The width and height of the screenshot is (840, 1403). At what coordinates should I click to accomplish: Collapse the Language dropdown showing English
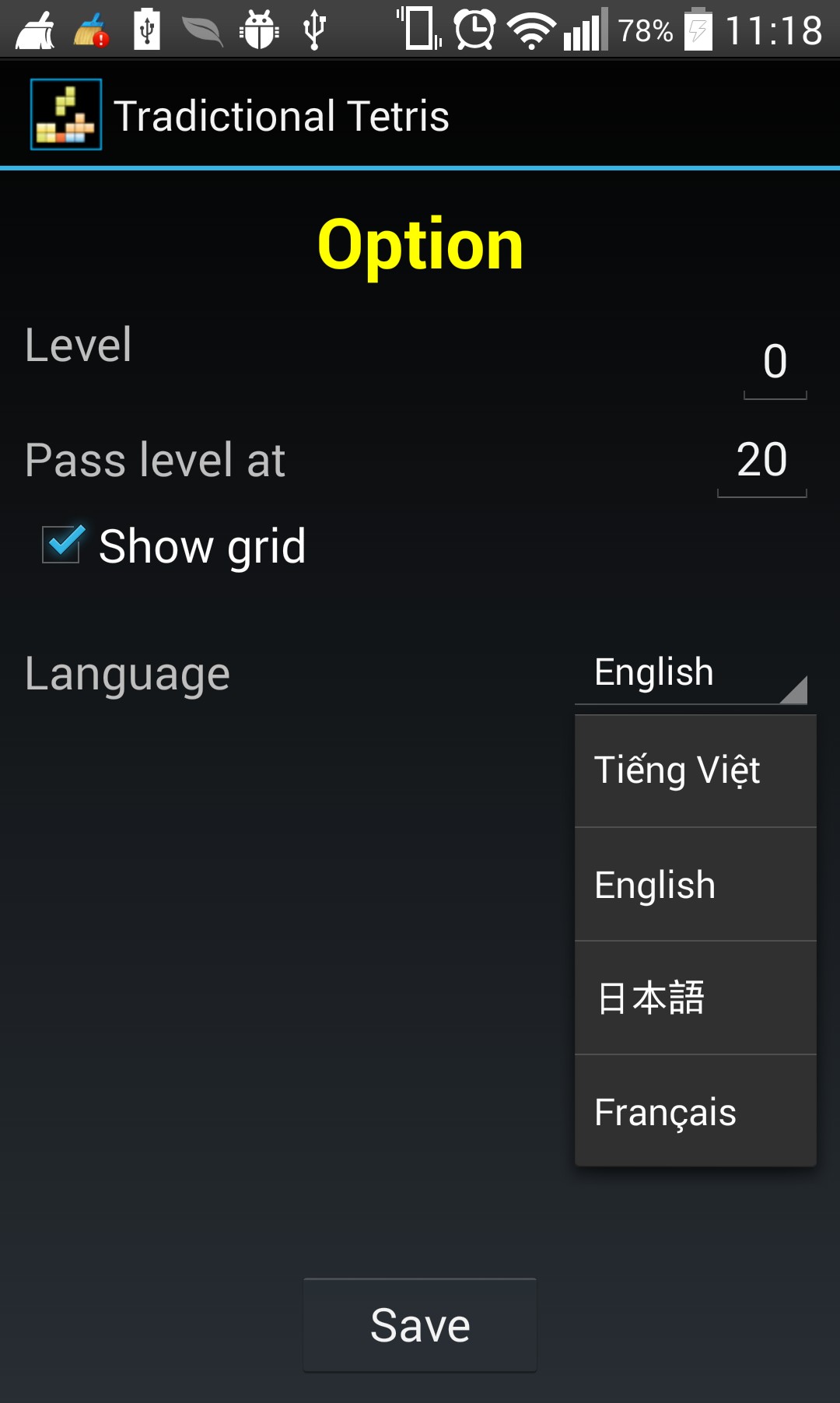pos(691,673)
